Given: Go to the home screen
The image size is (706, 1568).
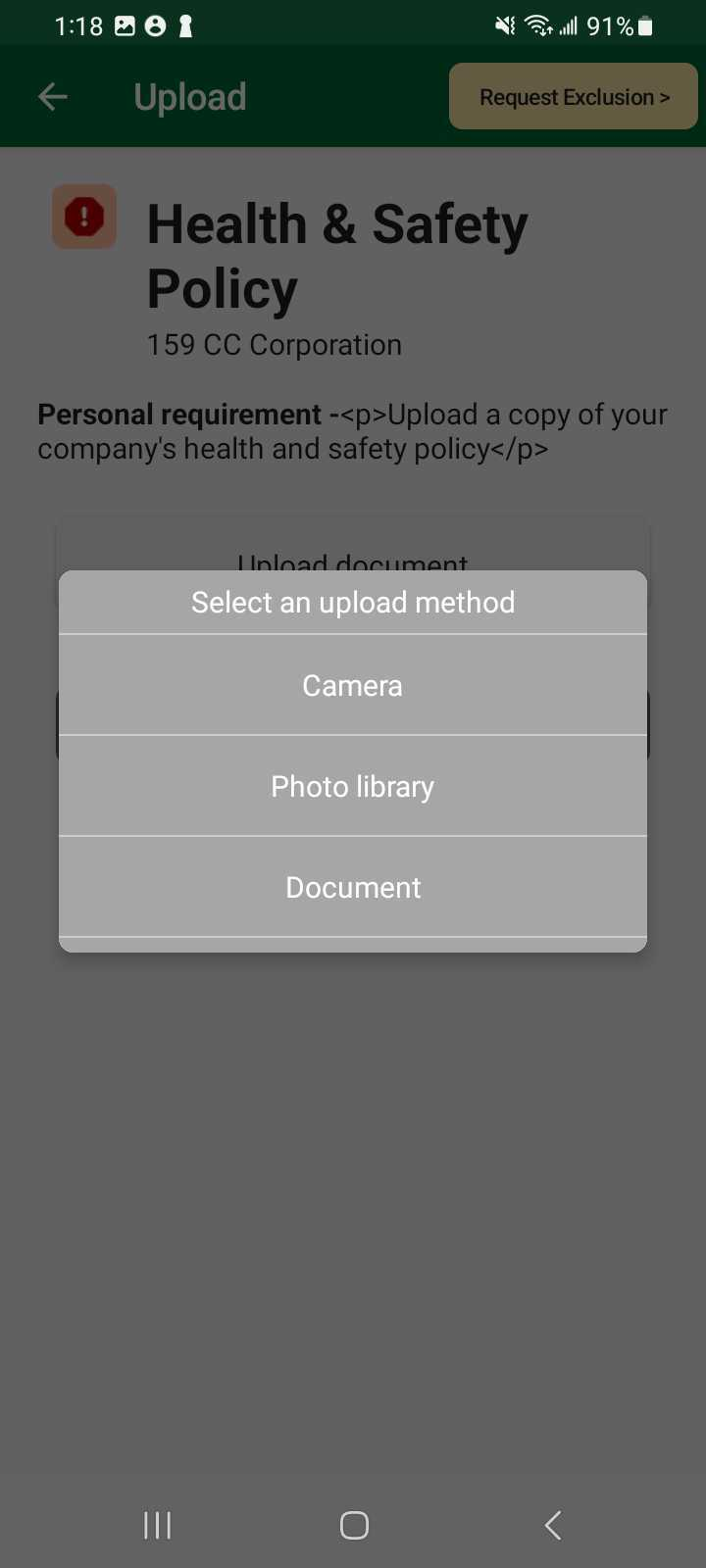Looking at the screenshot, I should [354, 1525].
